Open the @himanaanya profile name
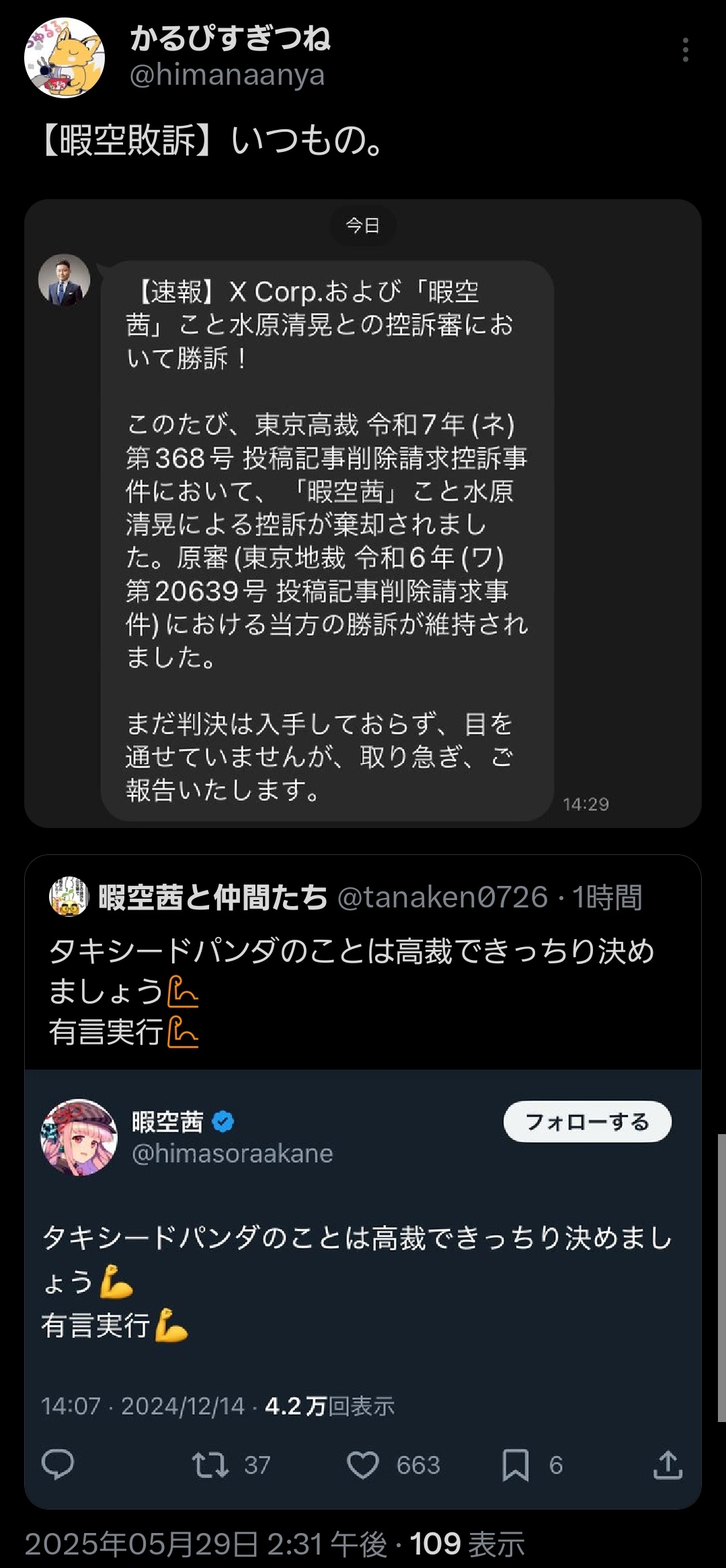Screen dimensions: 726x1568 click(x=227, y=75)
